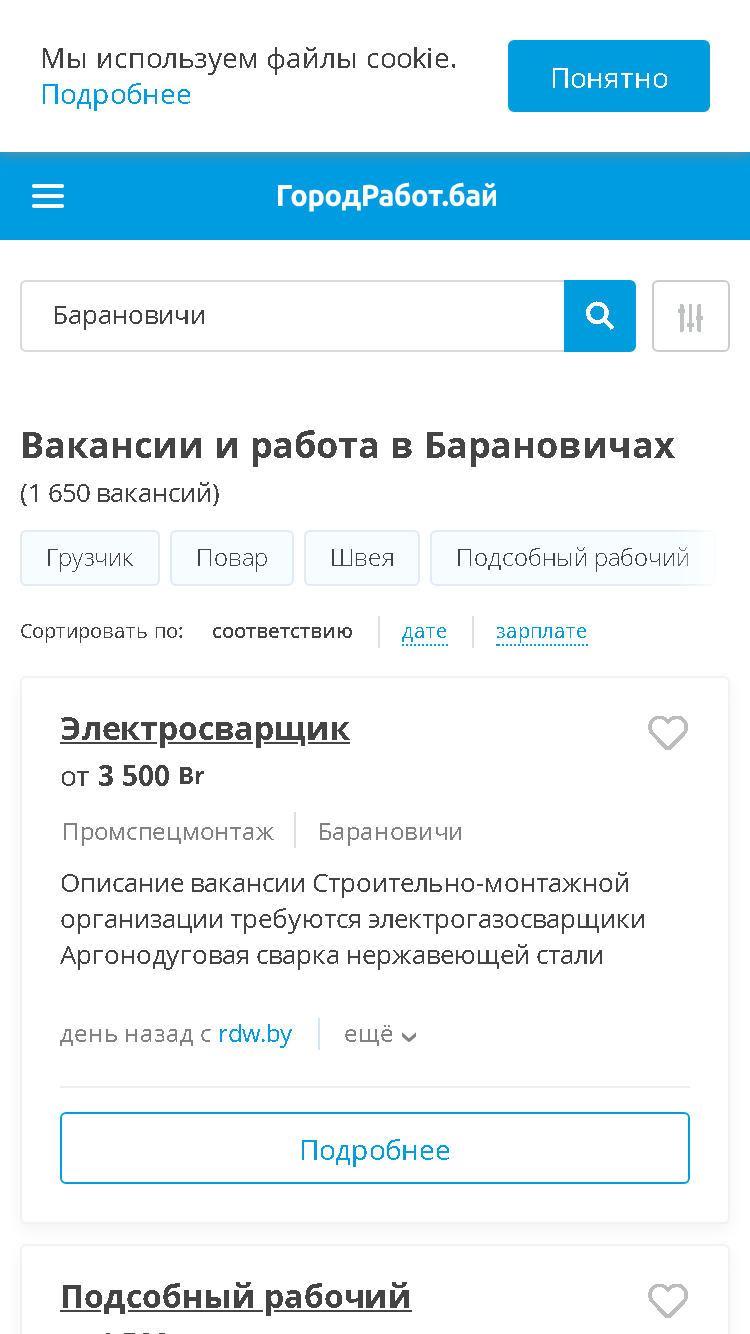Favorite the Электросварщик vacancy
The image size is (750, 1334).
coord(668,733)
